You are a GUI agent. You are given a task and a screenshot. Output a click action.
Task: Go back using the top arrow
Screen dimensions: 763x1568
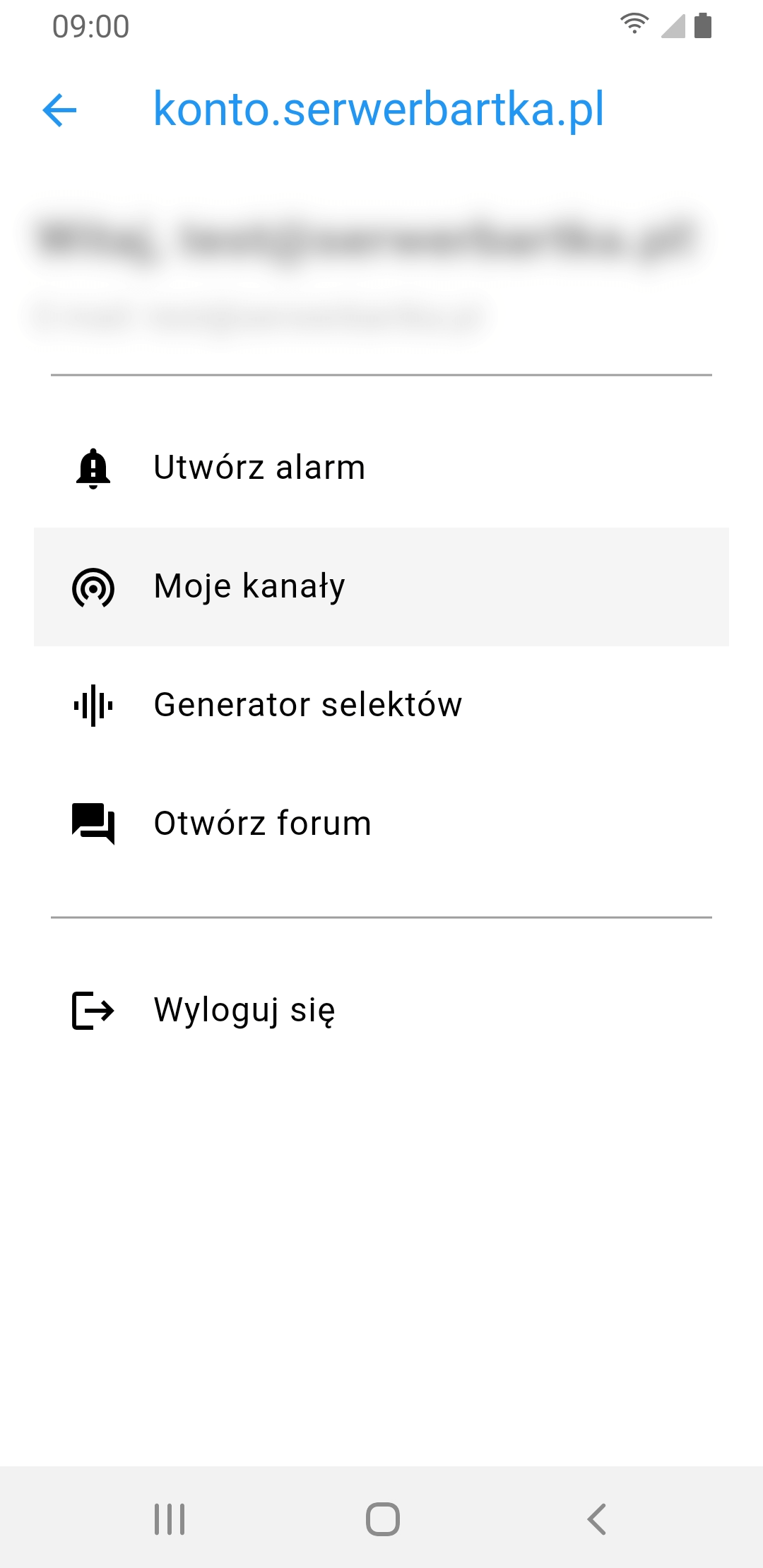pos(60,110)
